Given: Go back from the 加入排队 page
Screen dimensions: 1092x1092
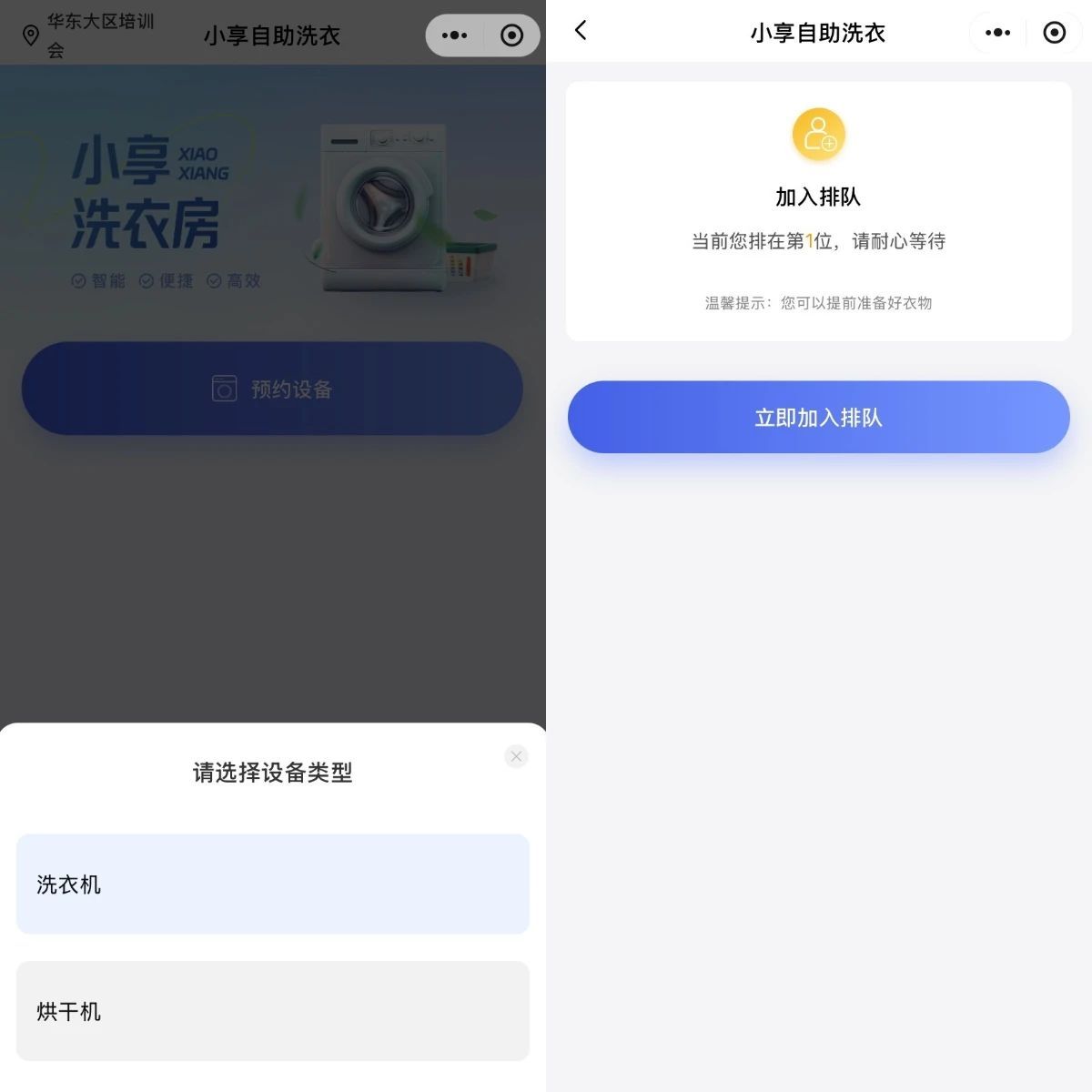Looking at the screenshot, I should 581,32.
